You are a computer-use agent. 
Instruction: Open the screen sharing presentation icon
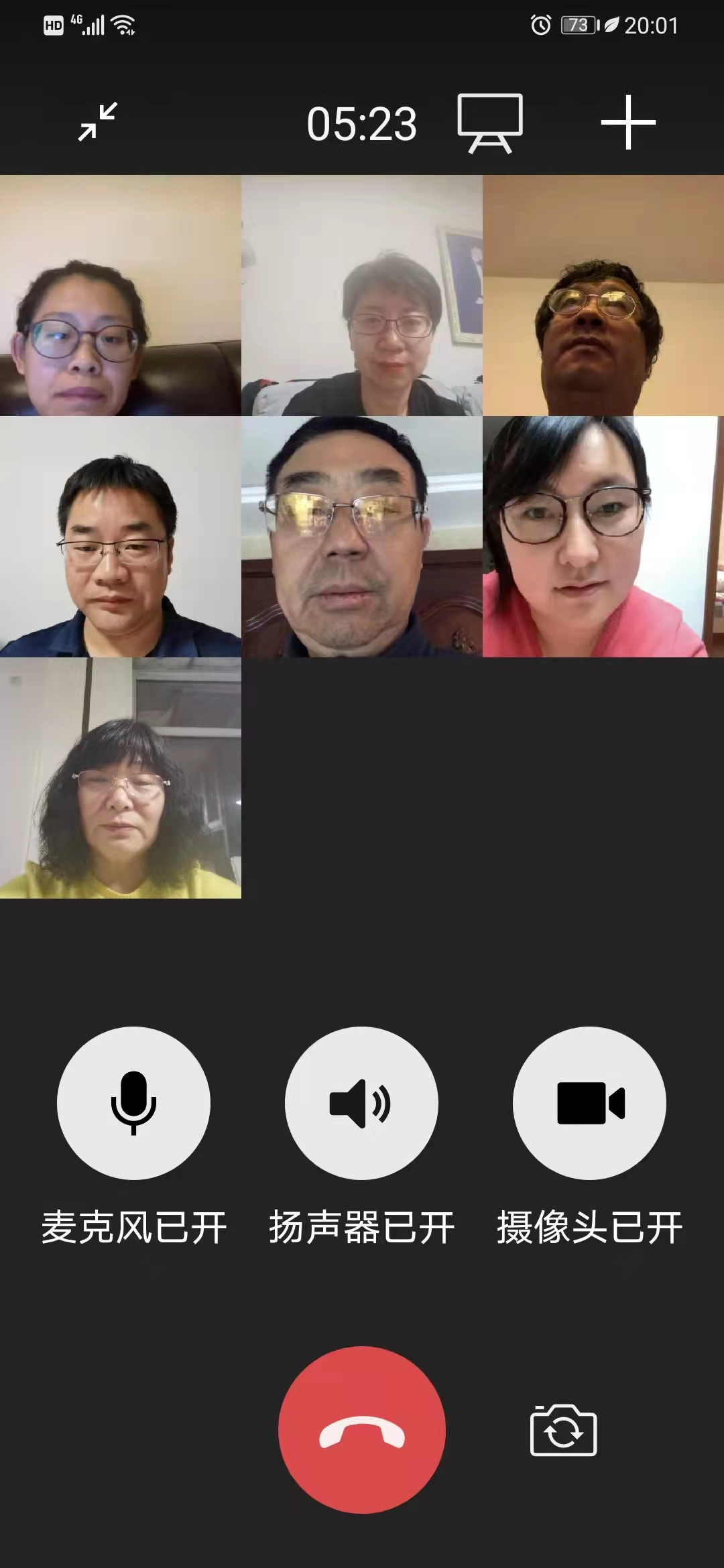490,123
